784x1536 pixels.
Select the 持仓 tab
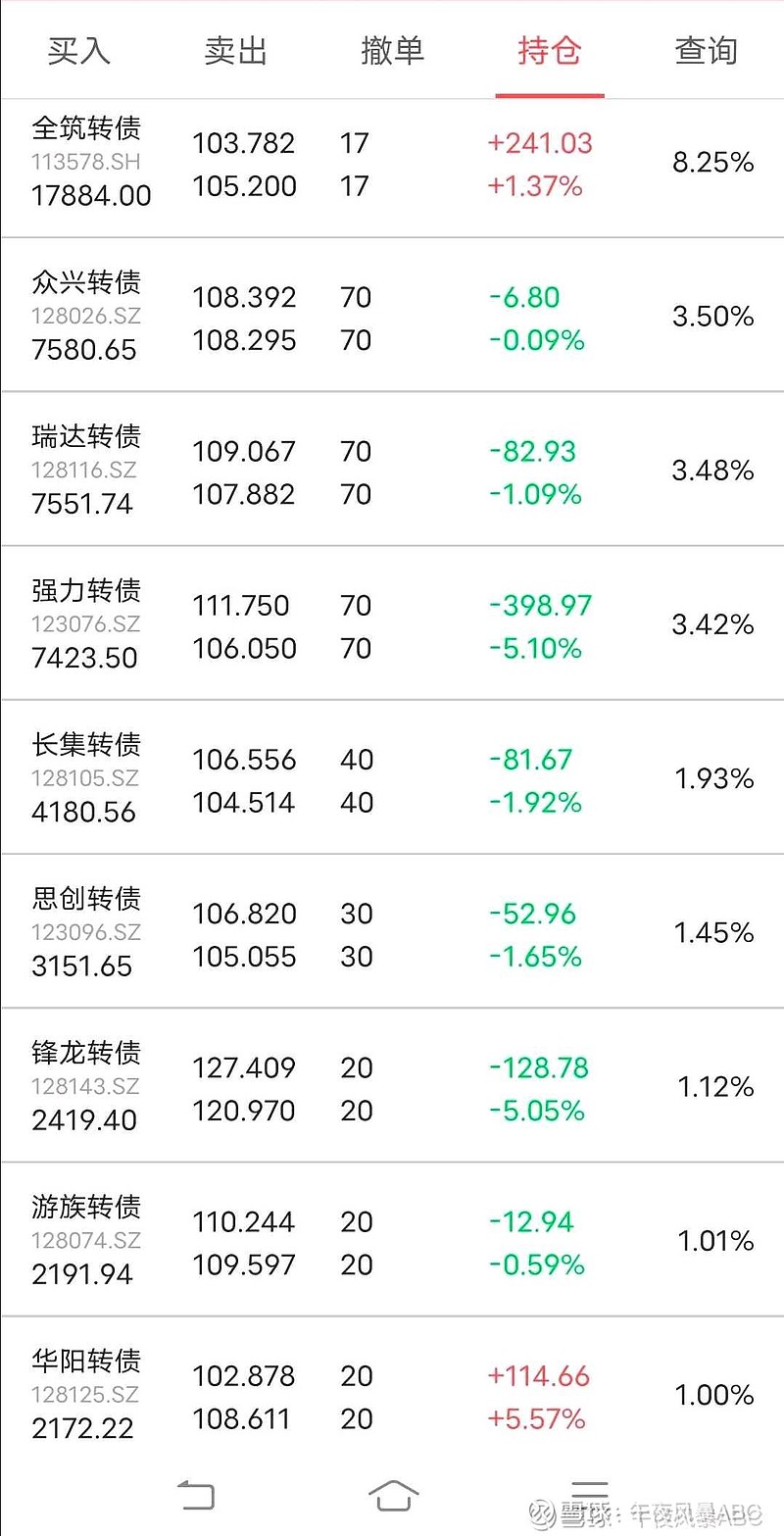pyautogui.click(x=549, y=51)
